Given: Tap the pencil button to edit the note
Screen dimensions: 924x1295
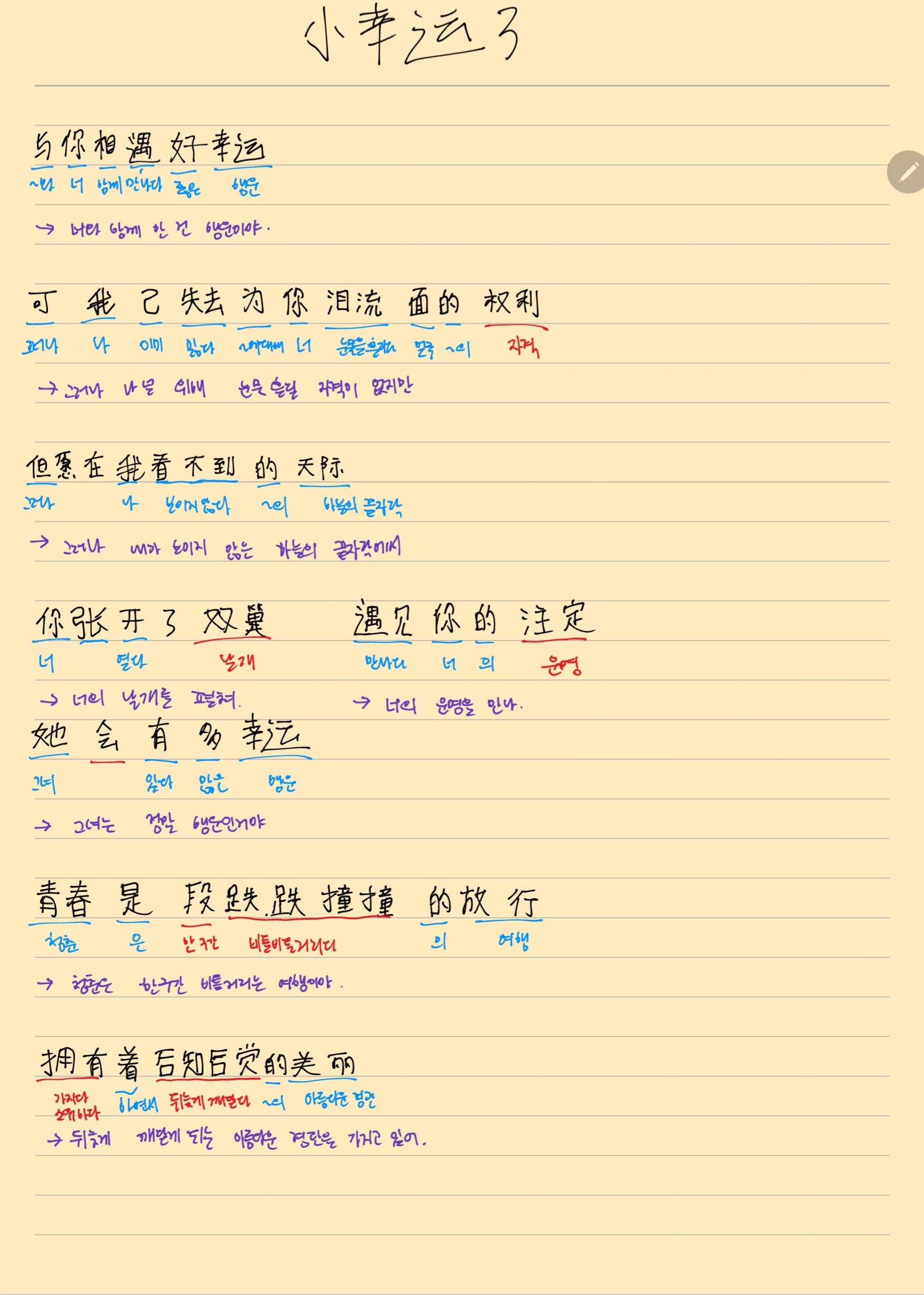Looking at the screenshot, I should point(908,172).
